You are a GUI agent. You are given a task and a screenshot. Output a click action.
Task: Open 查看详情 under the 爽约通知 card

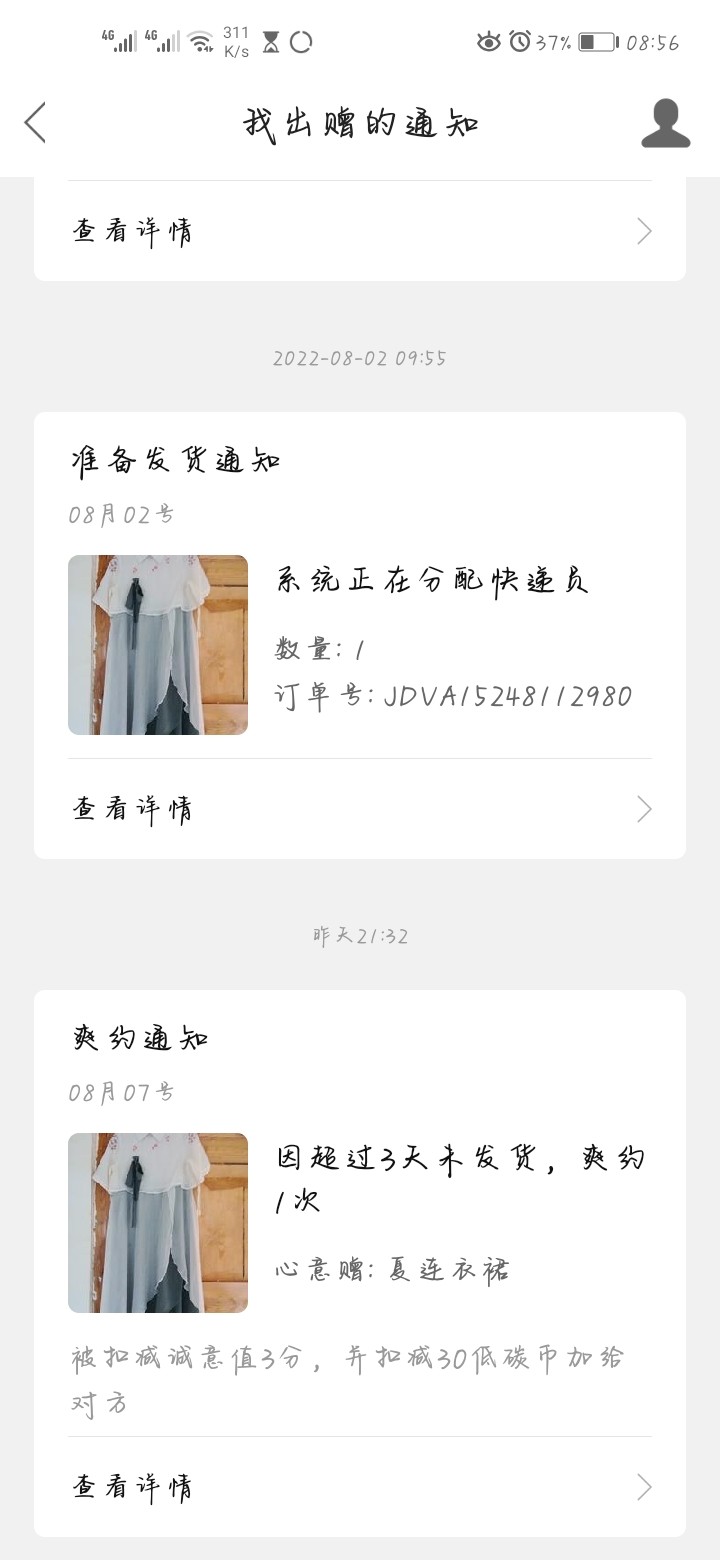(360, 1487)
